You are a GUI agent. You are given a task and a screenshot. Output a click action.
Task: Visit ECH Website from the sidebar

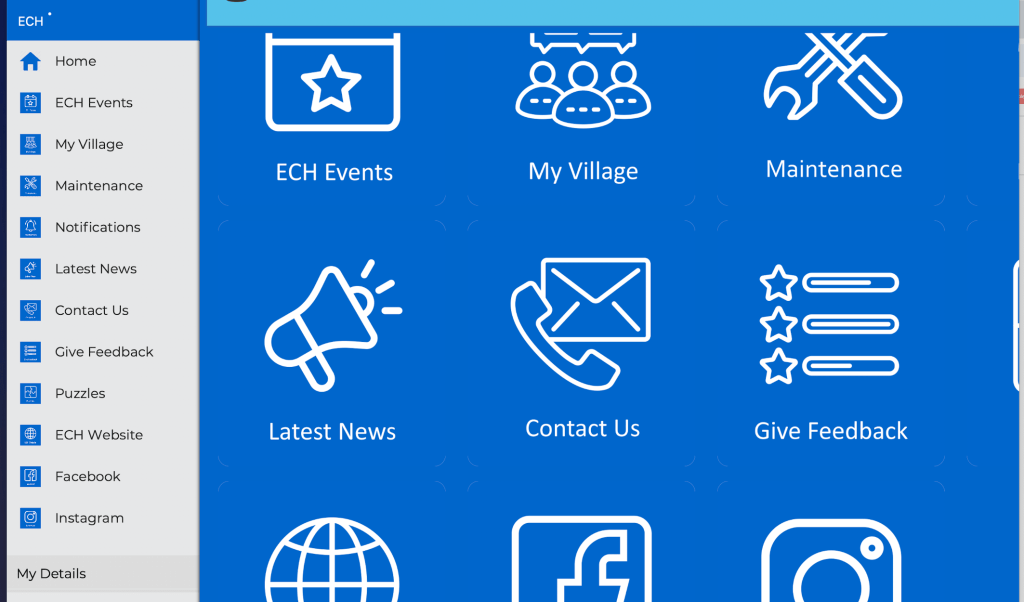pyautogui.click(x=98, y=435)
